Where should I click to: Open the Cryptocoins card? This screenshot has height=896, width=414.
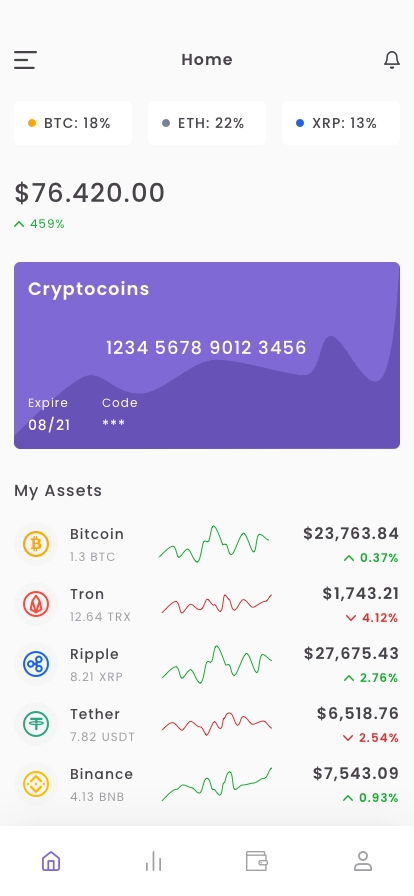(x=207, y=355)
